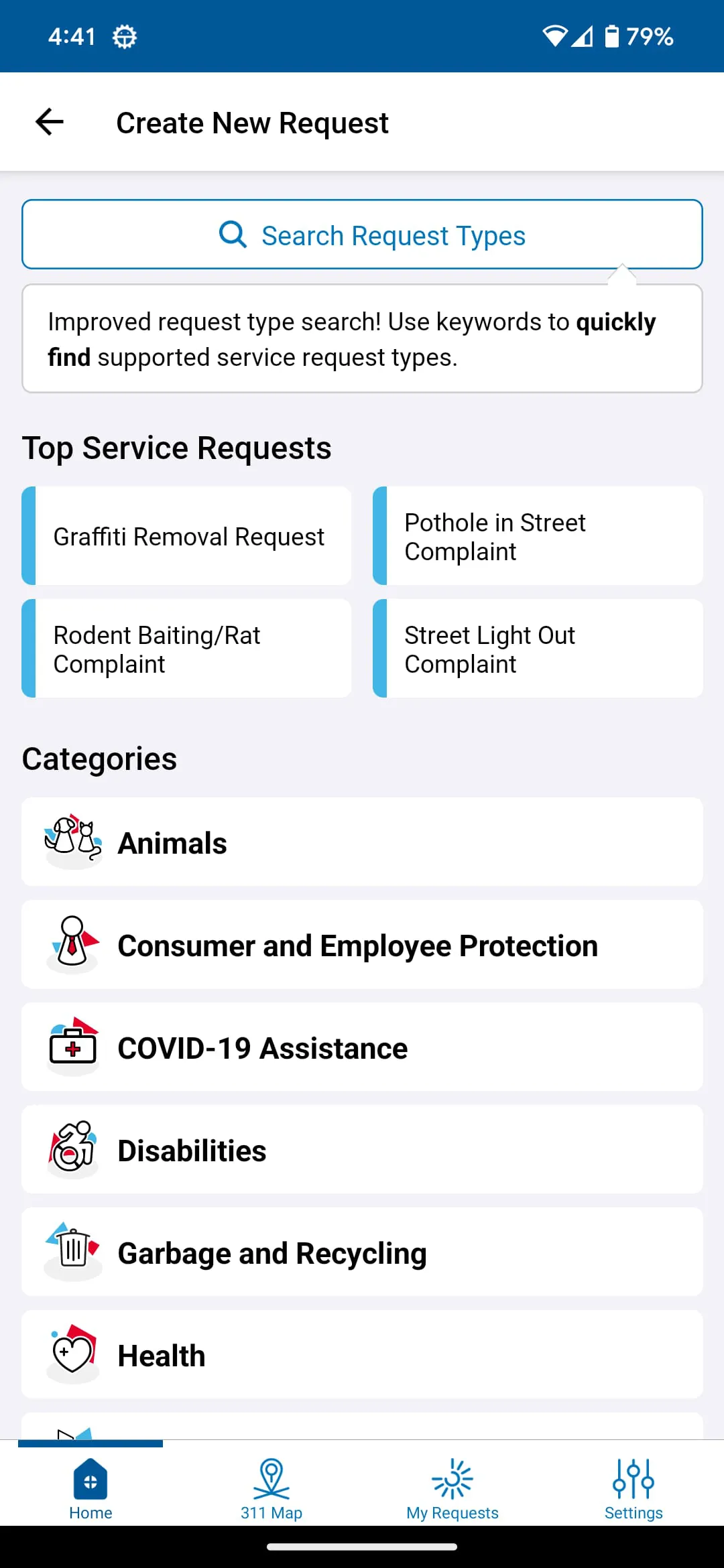This screenshot has width=724, height=1568.
Task: Open the Settings tab
Action: tap(633, 1489)
